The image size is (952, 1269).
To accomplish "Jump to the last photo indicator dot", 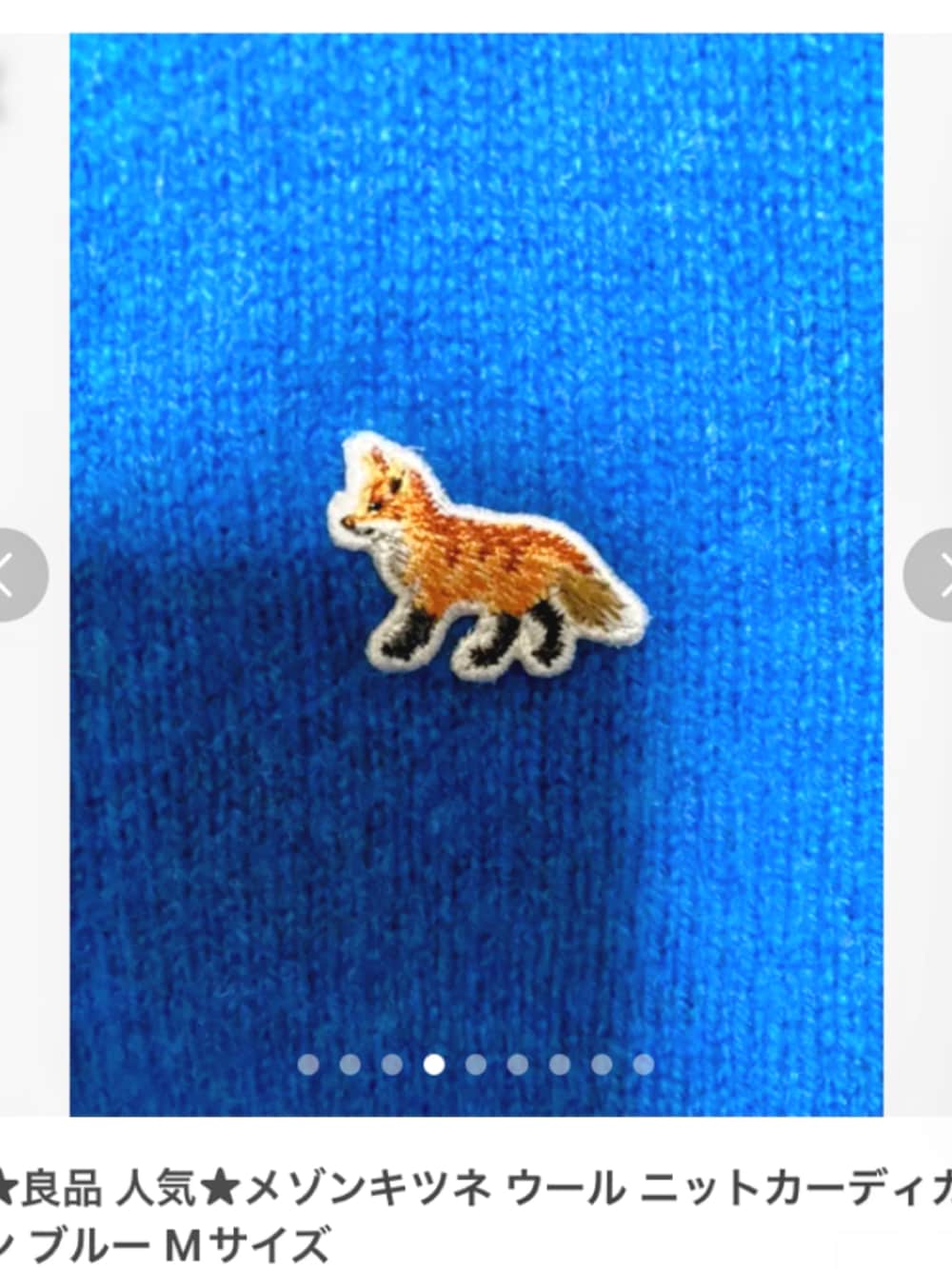I will [x=644, y=1064].
